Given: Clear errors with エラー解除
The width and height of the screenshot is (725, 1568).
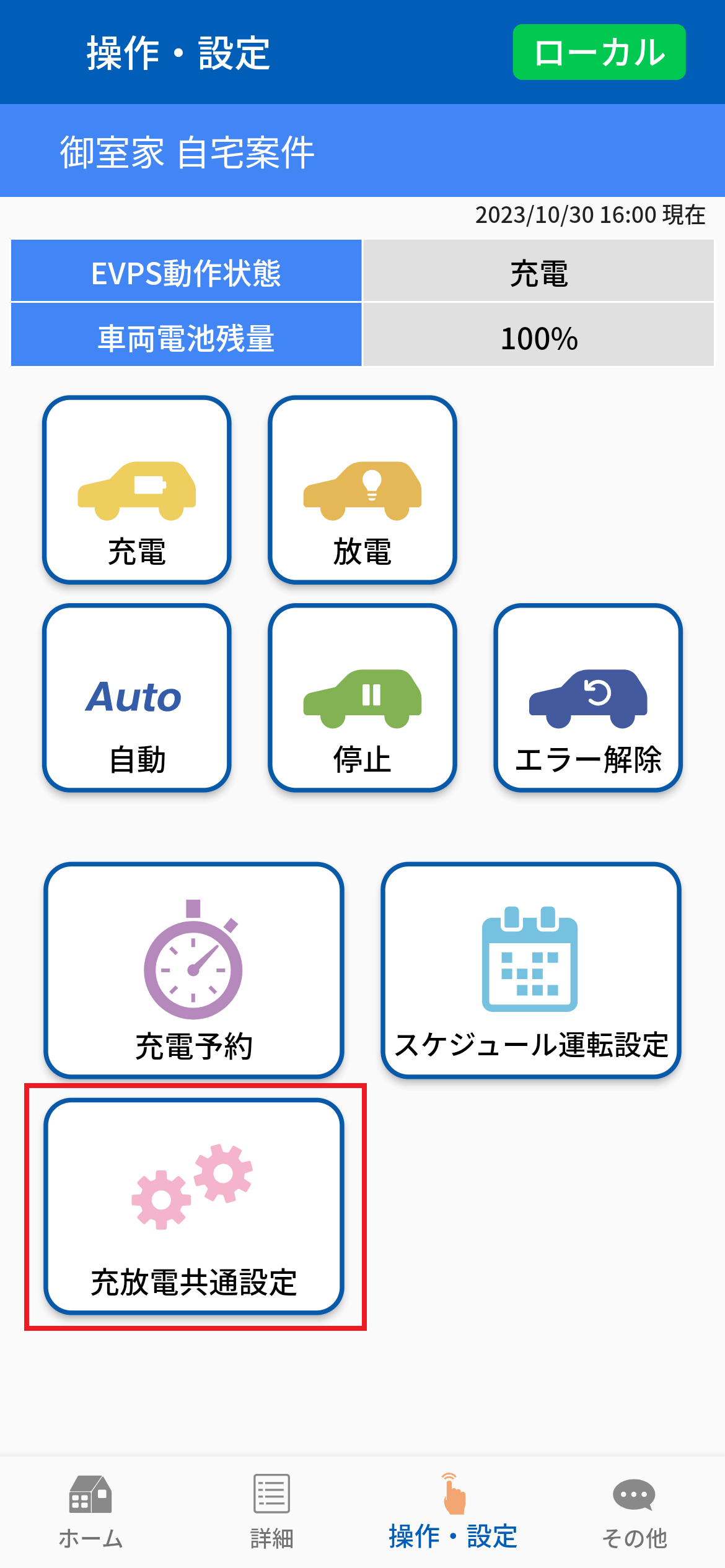Looking at the screenshot, I should tap(588, 698).
